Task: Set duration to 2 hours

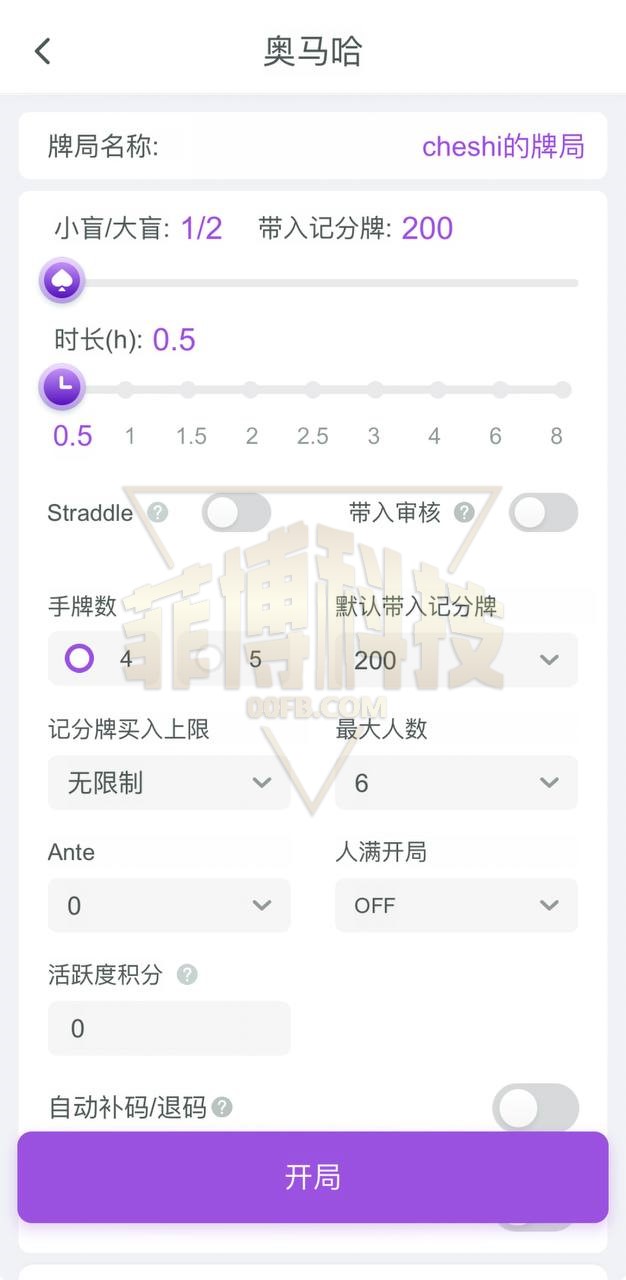Action: pyautogui.click(x=251, y=389)
